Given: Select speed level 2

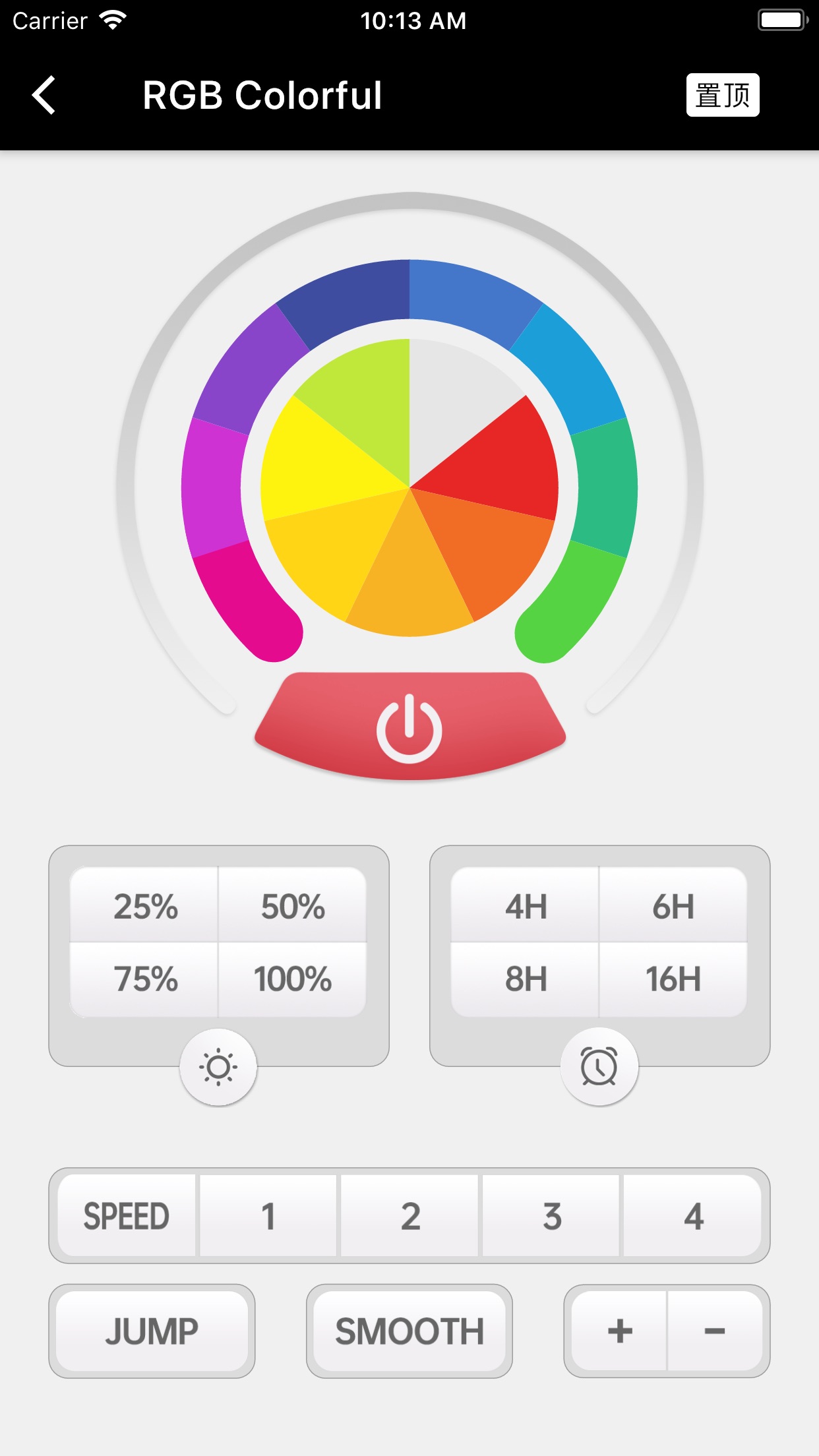Looking at the screenshot, I should pyautogui.click(x=409, y=1216).
